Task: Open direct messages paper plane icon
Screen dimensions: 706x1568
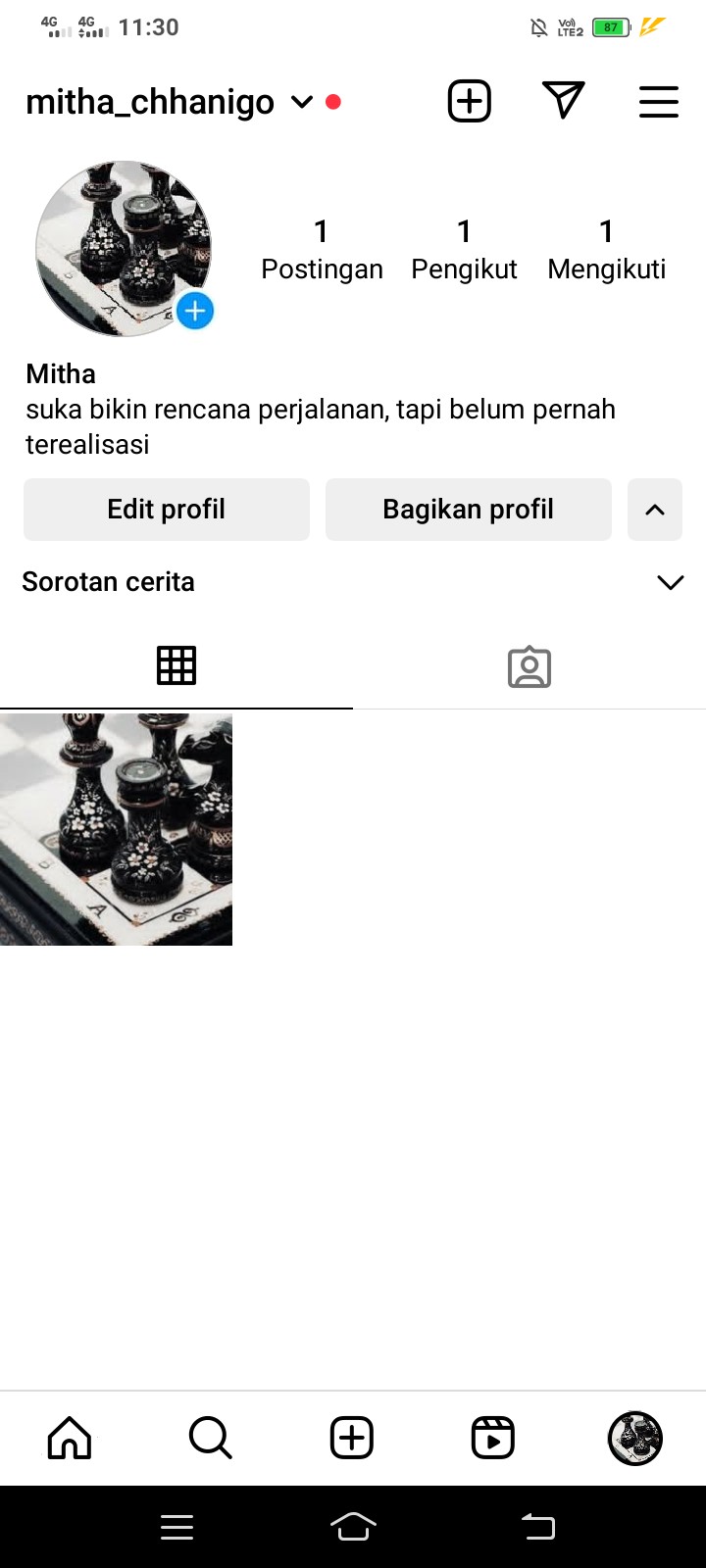Action: click(563, 100)
